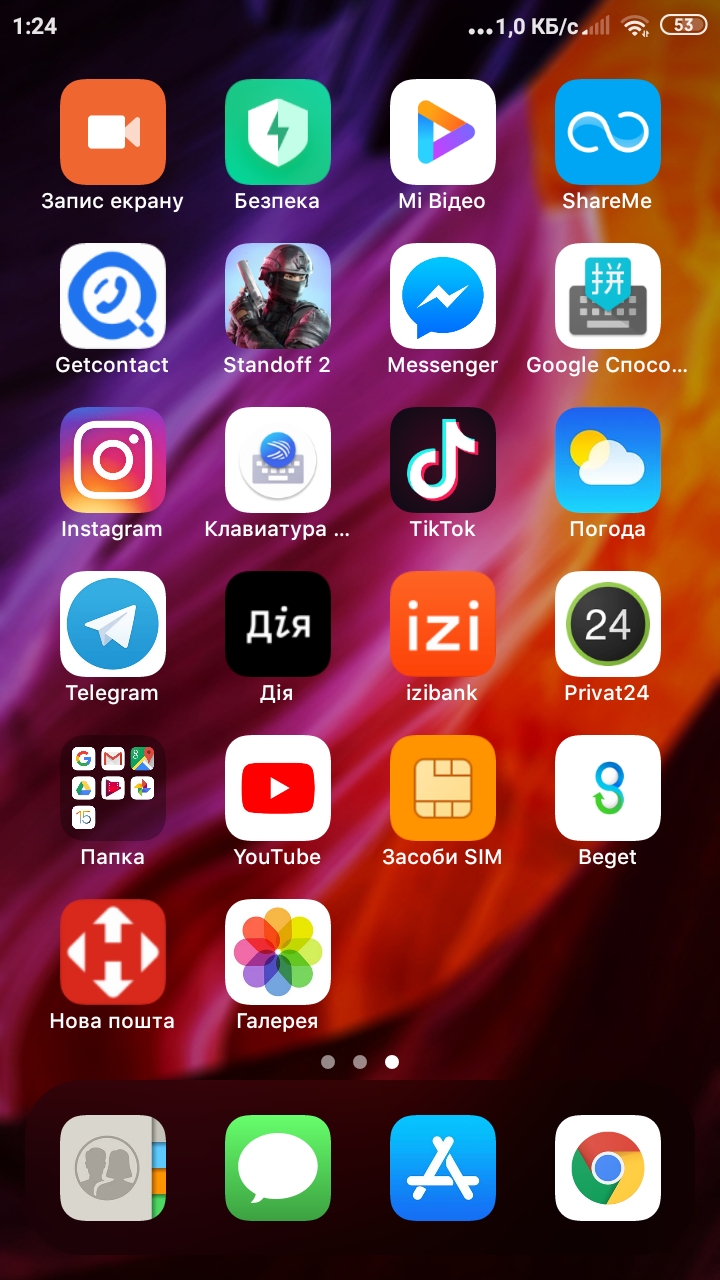The width and height of the screenshot is (720, 1280).
Task: Launch the Нова пошта app
Action: click(113, 952)
